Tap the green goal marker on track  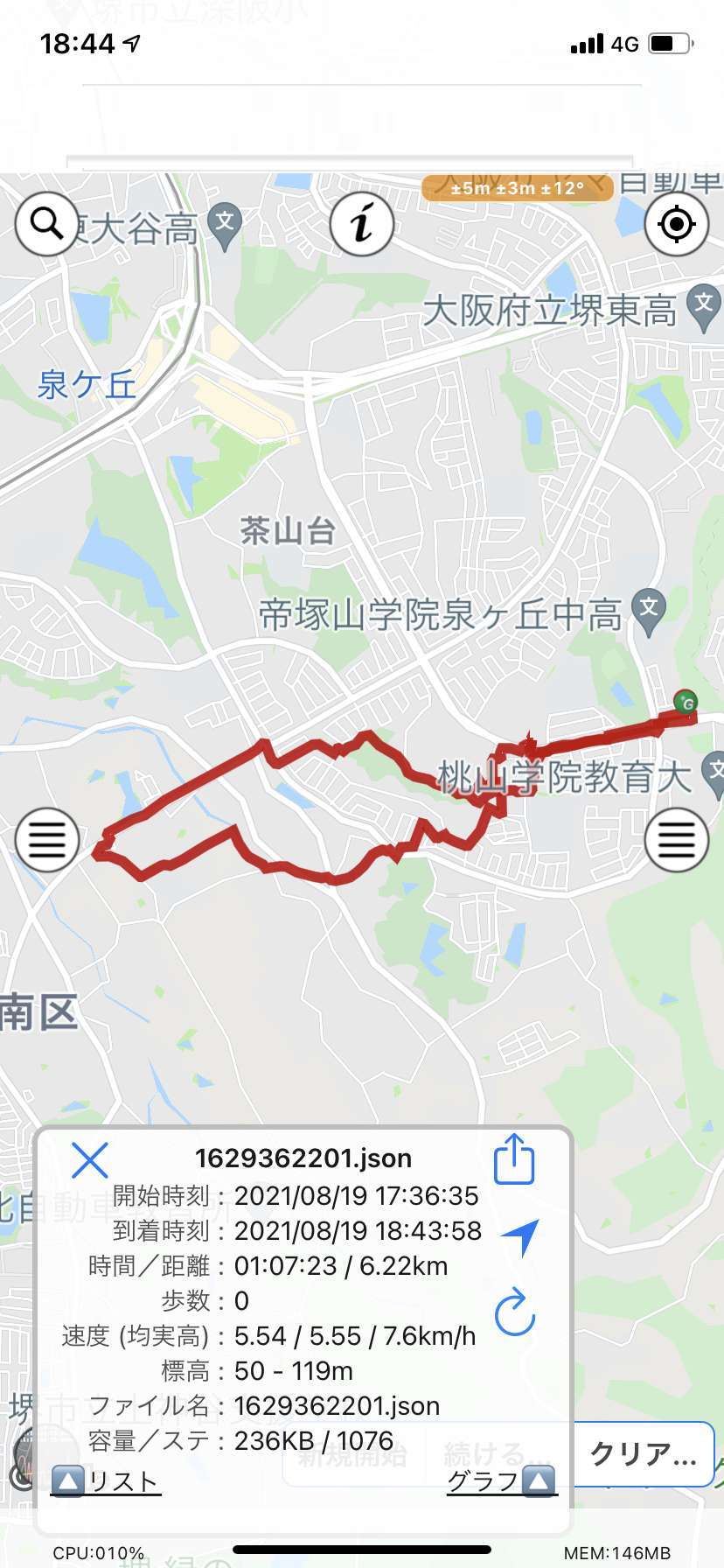[x=686, y=702]
